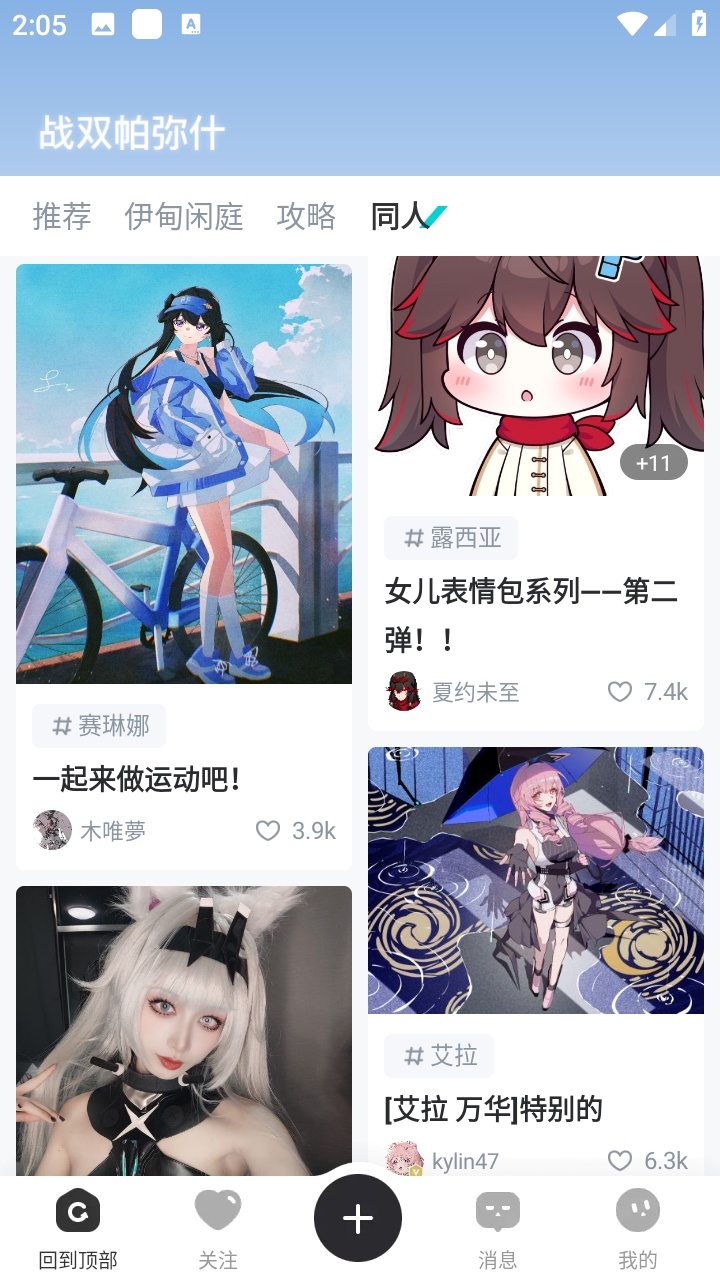View 木唯夢's profile avatar
720x1280 pixels.
pos(52,830)
